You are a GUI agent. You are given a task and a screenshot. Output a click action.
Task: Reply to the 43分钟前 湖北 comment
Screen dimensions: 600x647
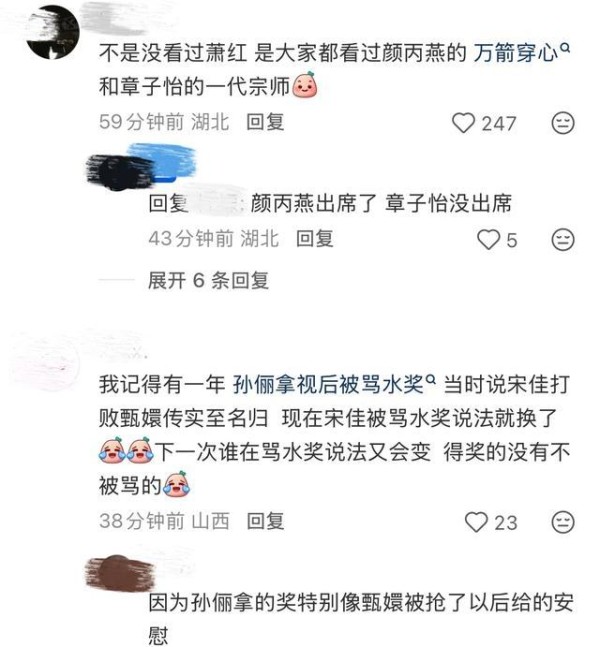pyautogui.click(x=313, y=239)
